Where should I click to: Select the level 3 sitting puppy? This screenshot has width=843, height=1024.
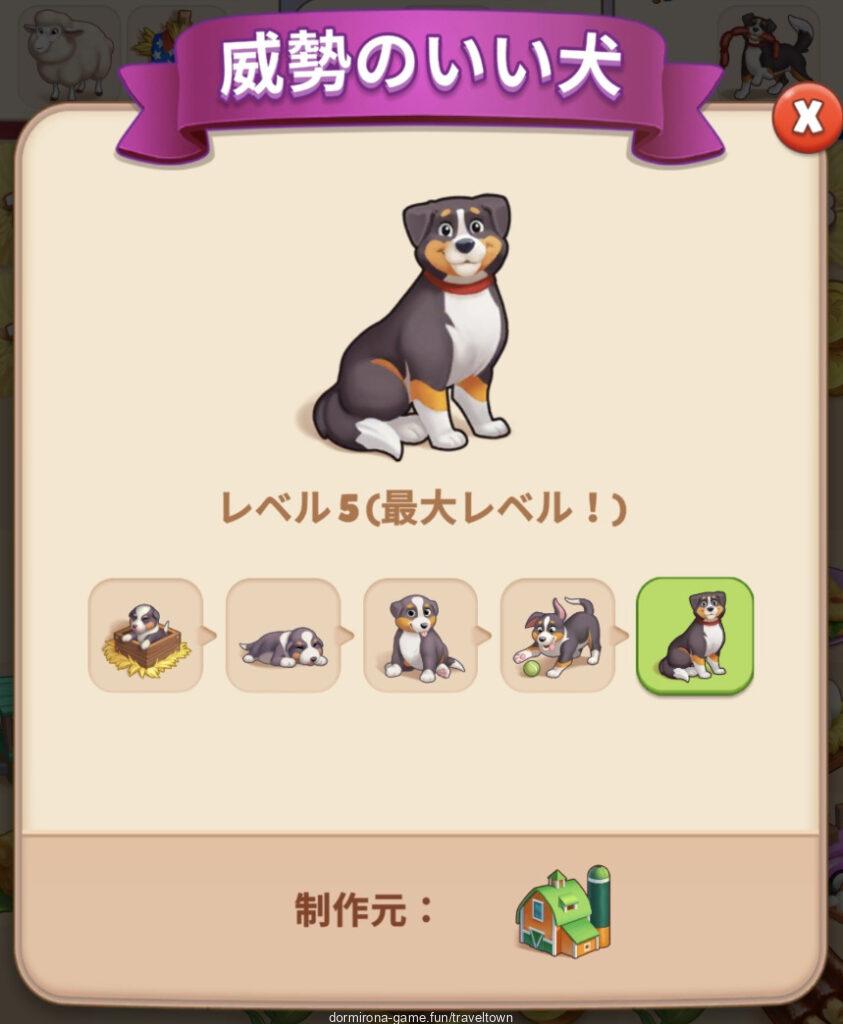(x=420, y=635)
